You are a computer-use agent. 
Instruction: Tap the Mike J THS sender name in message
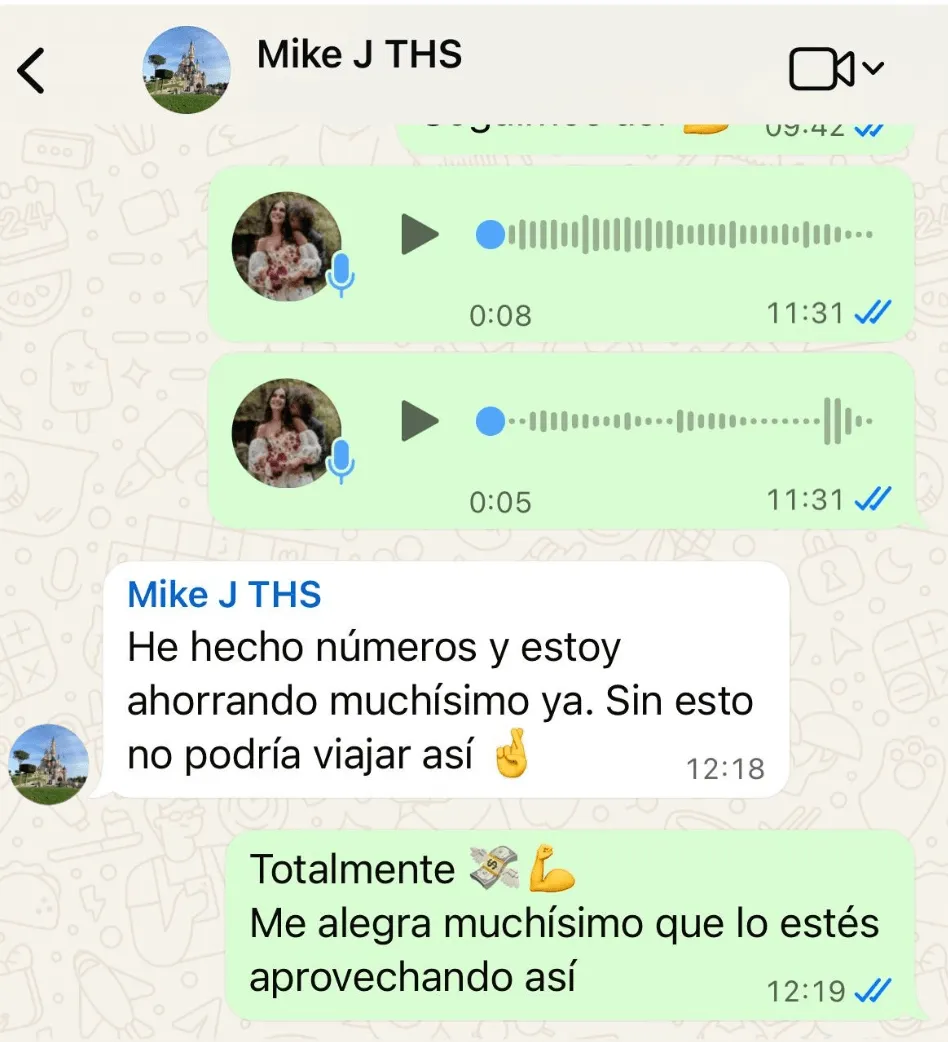(224, 594)
